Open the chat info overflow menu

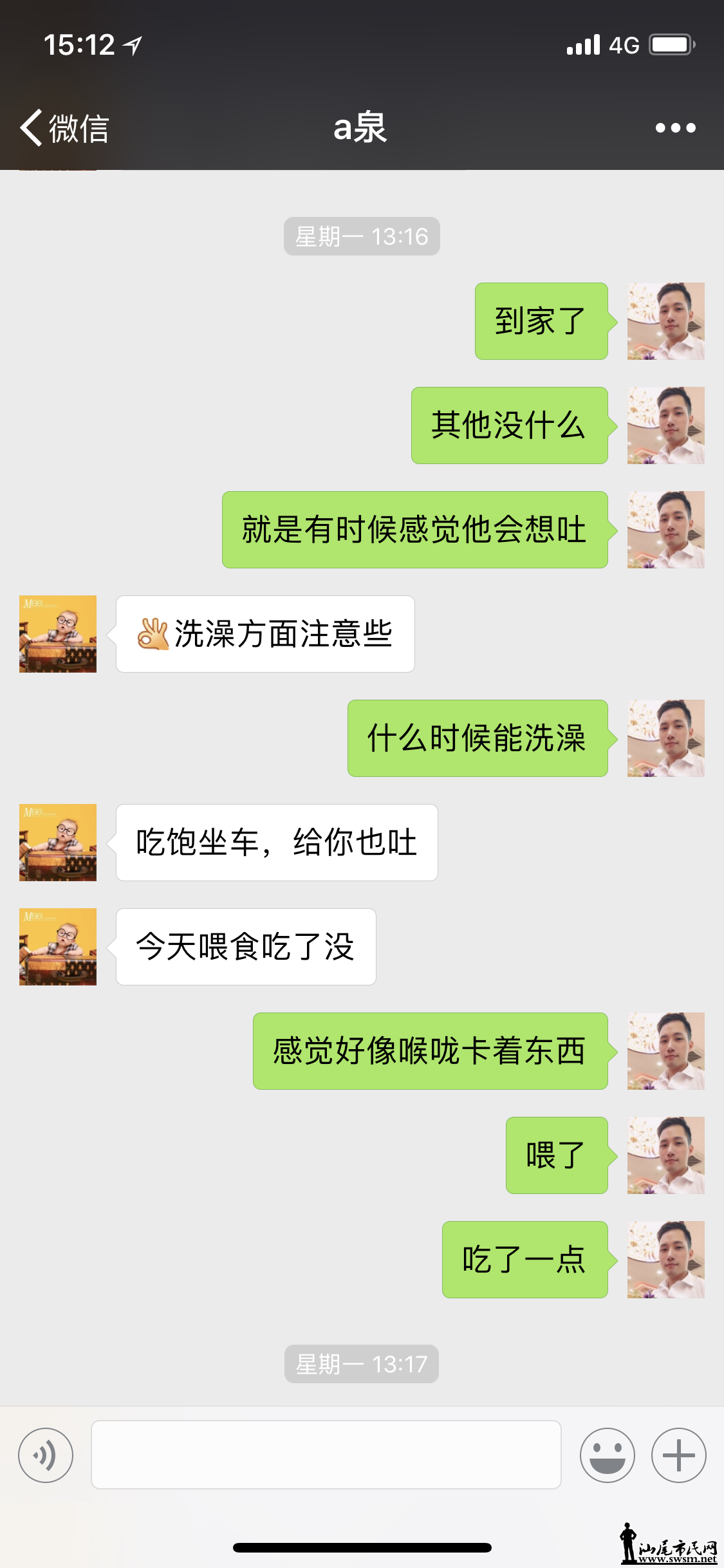click(x=675, y=127)
